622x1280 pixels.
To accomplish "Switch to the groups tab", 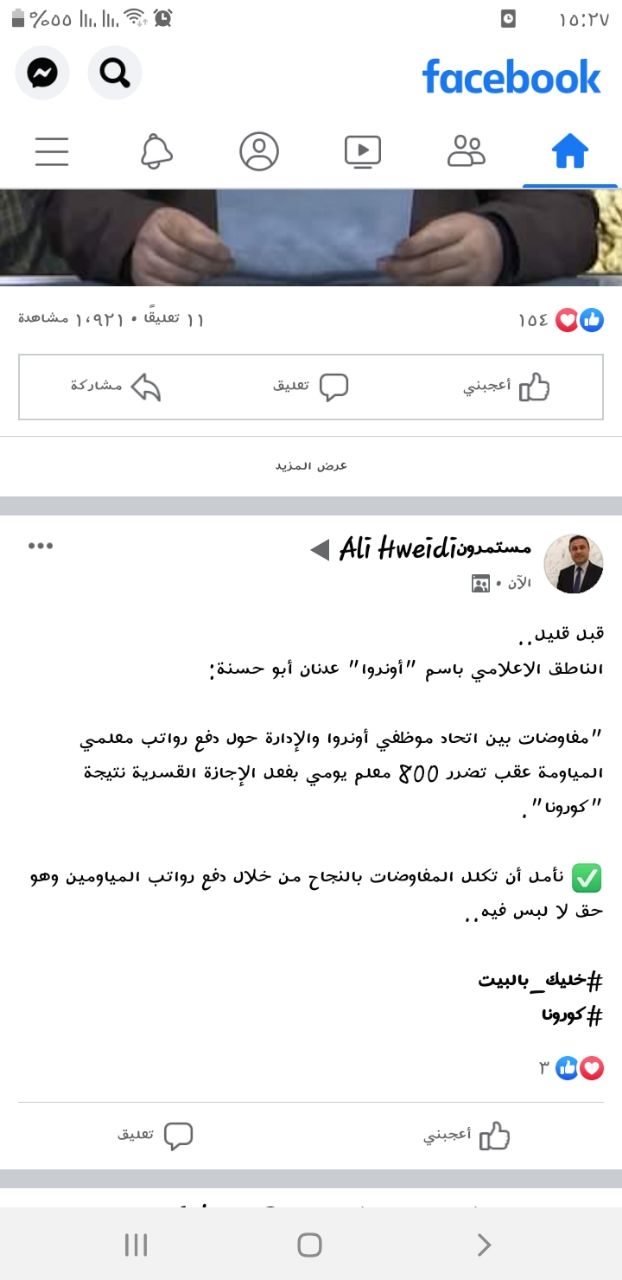I will (x=466, y=151).
